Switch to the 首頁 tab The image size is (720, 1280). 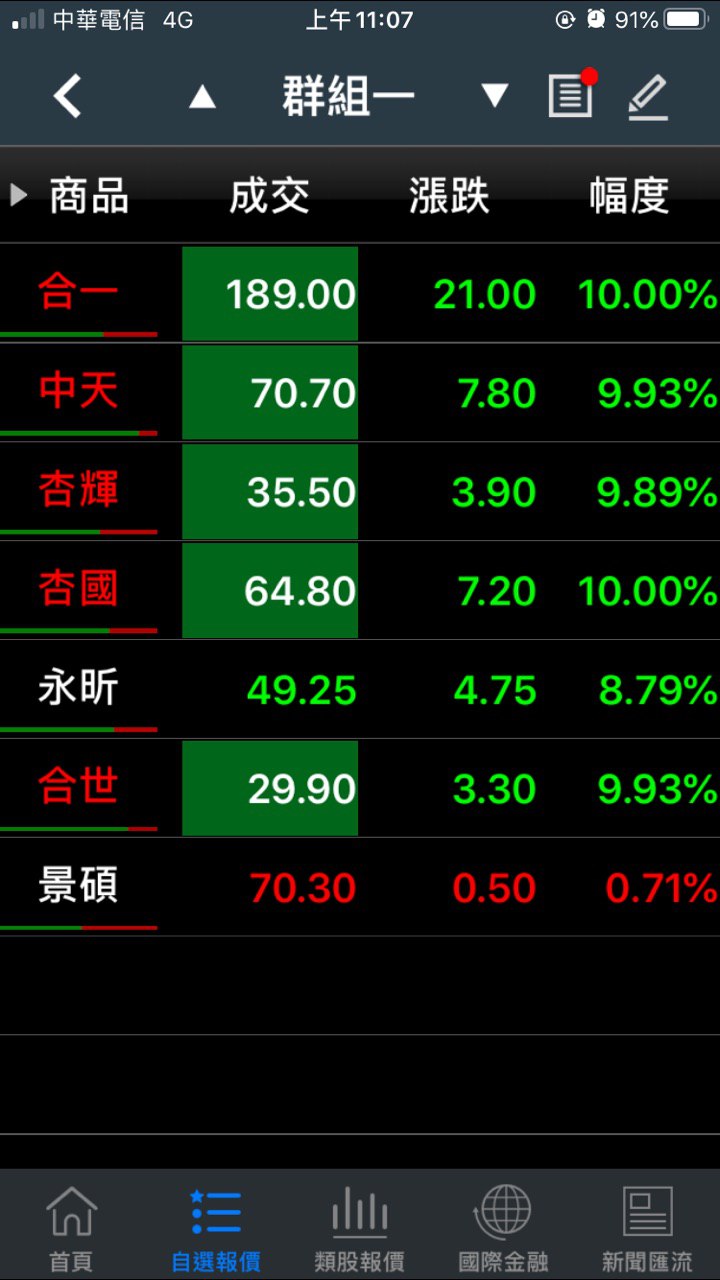(72, 1228)
